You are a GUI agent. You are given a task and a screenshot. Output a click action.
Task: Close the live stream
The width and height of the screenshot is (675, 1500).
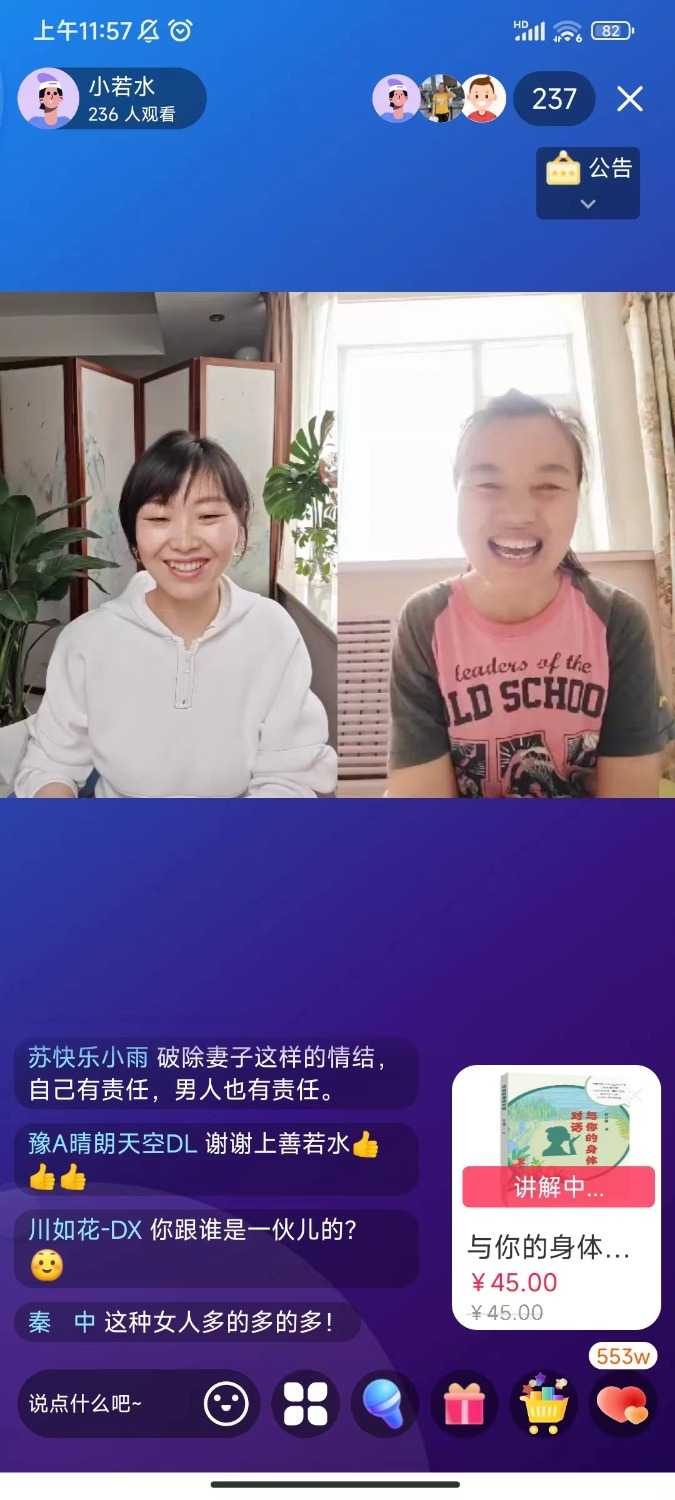pyautogui.click(x=630, y=99)
